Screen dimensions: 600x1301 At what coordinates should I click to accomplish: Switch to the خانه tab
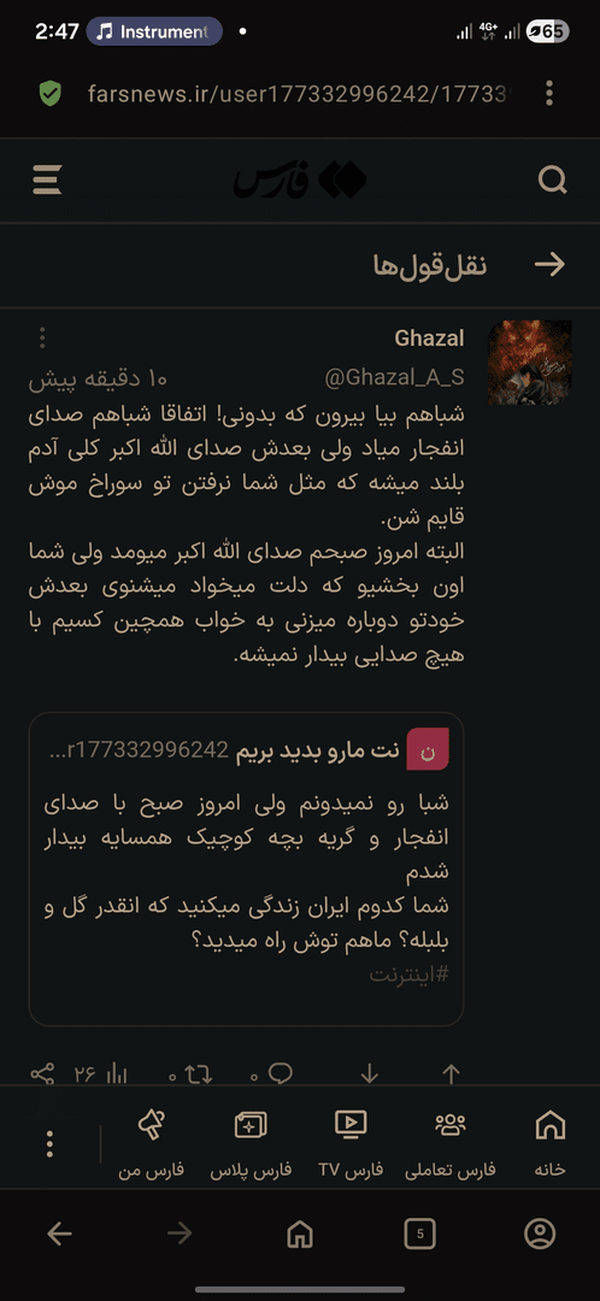point(550,1140)
